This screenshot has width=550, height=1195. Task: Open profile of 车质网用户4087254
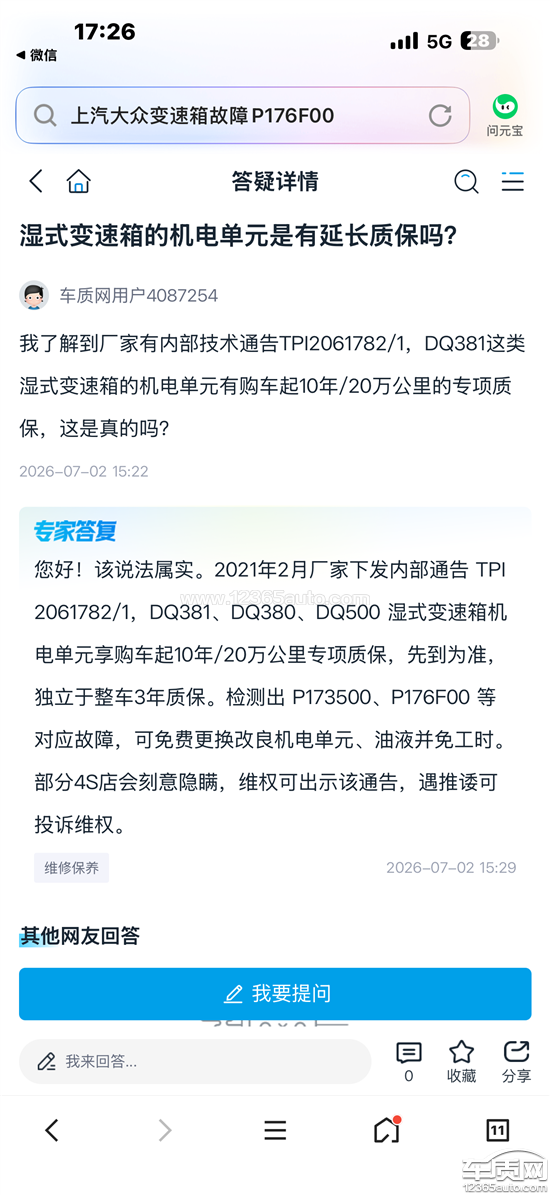click(119, 295)
